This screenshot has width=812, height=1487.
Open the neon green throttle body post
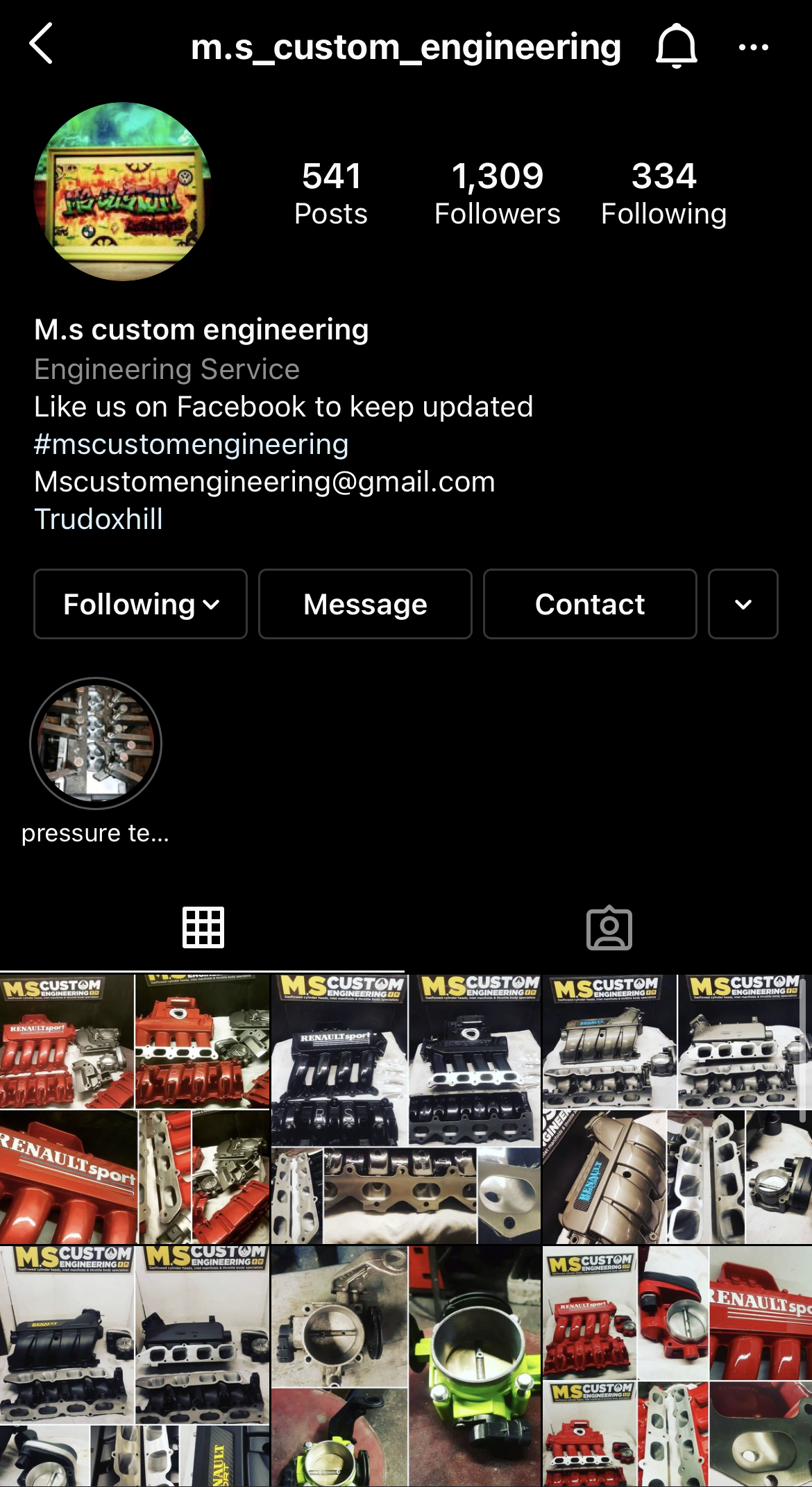tap(405, 1366)
